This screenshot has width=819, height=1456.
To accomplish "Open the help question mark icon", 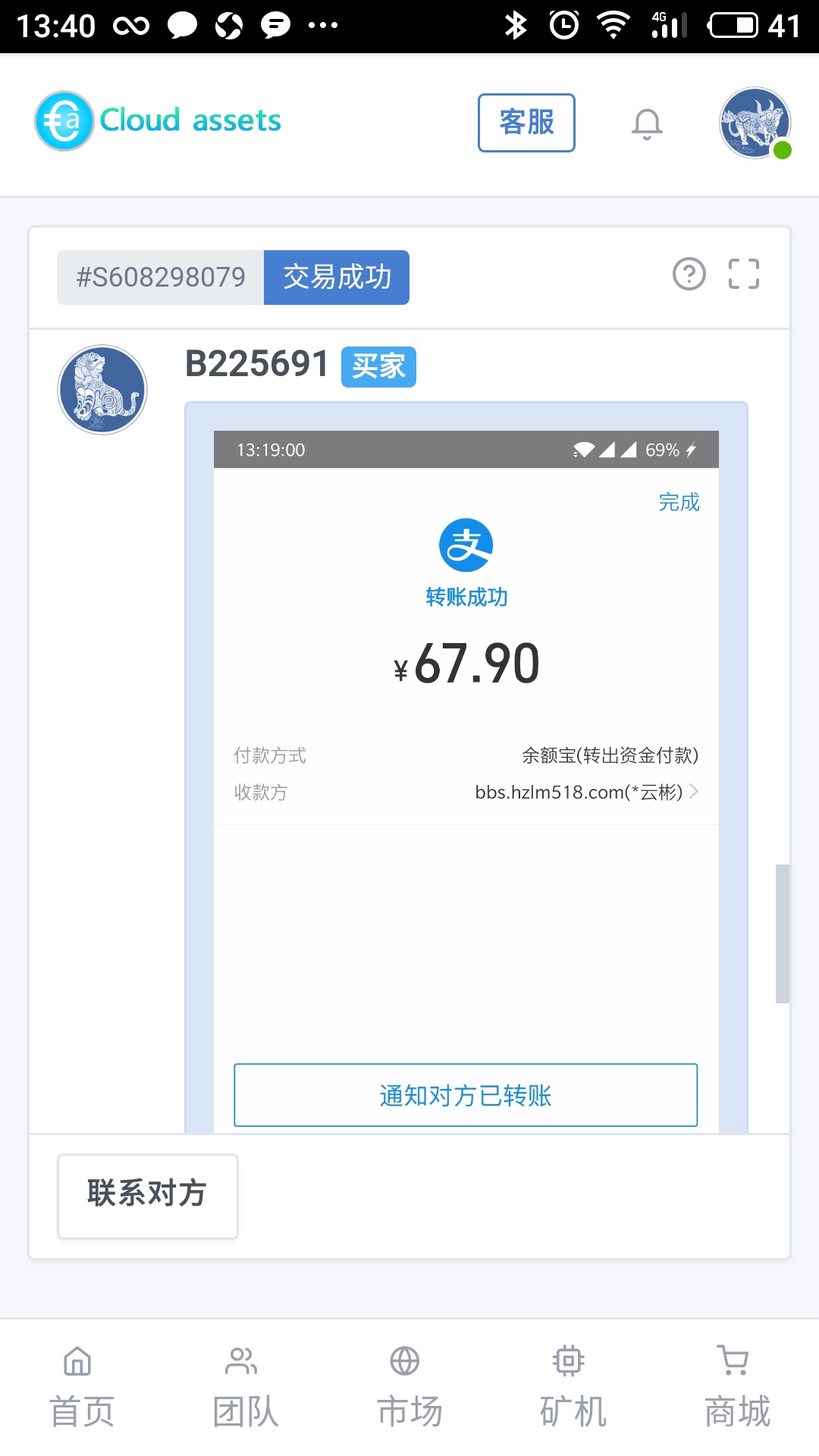I will click(689, 274).
